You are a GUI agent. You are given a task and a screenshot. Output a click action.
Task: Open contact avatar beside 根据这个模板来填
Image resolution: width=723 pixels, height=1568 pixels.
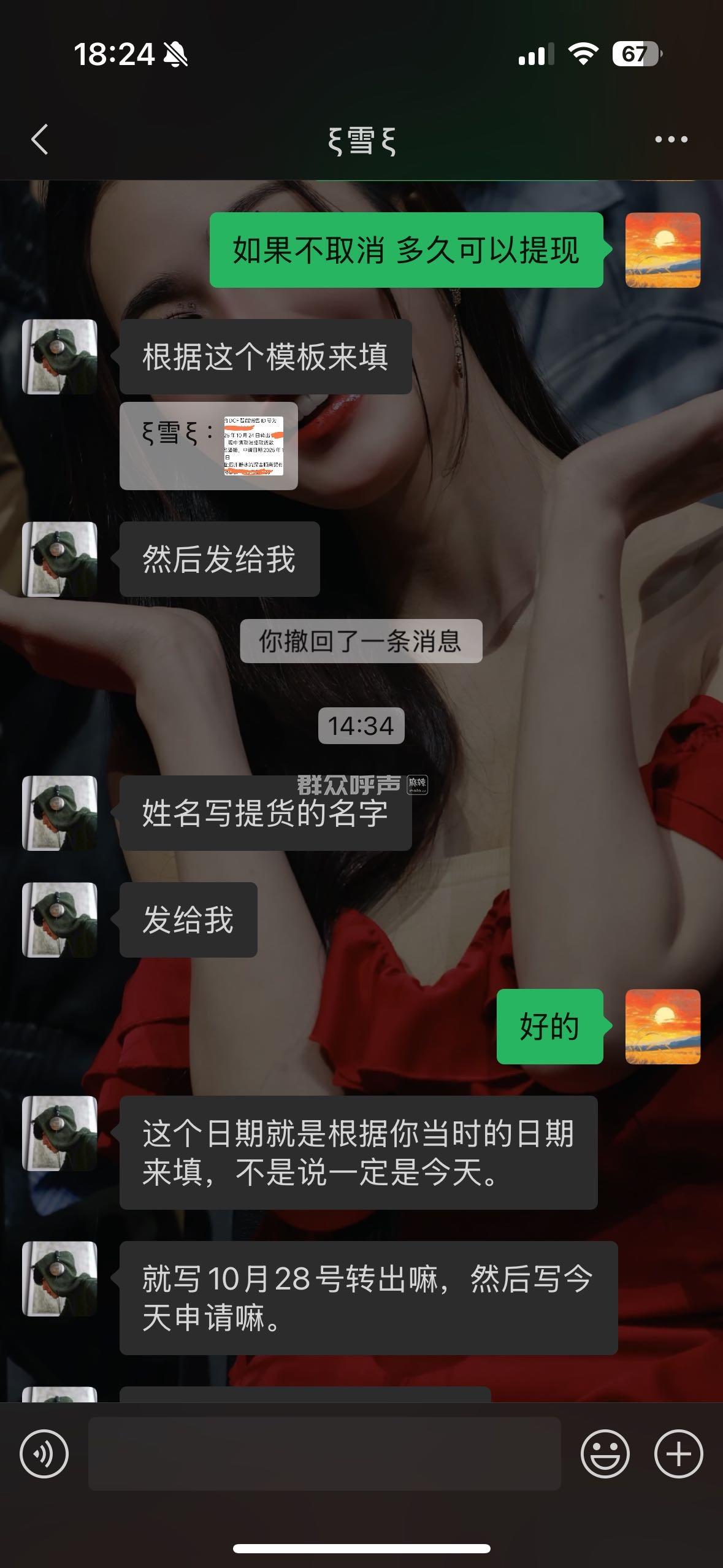click(x=59, y=356)
